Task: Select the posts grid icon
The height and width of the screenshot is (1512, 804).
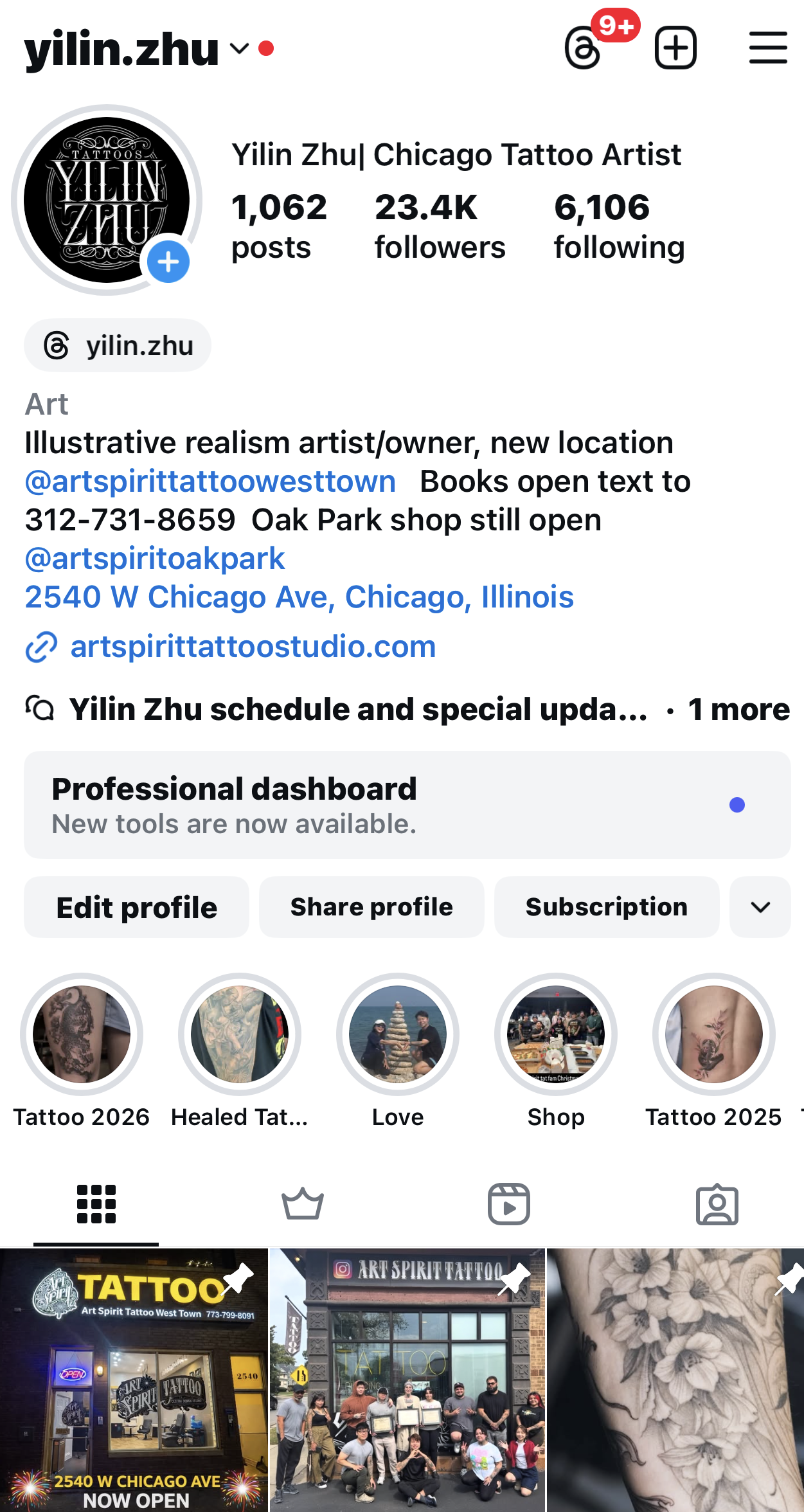Action: click(96, 1203)
